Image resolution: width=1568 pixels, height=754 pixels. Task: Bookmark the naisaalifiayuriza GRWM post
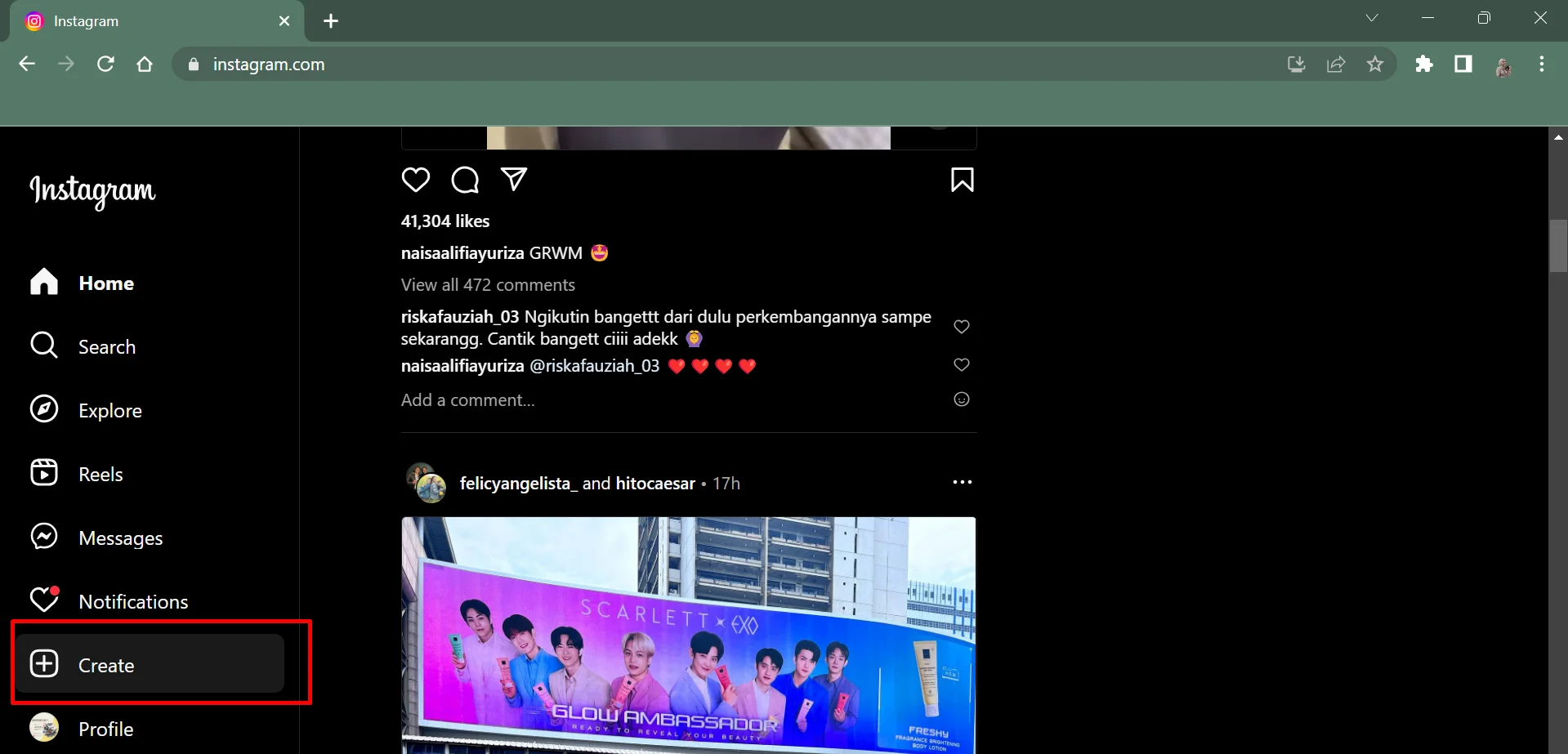962,180
